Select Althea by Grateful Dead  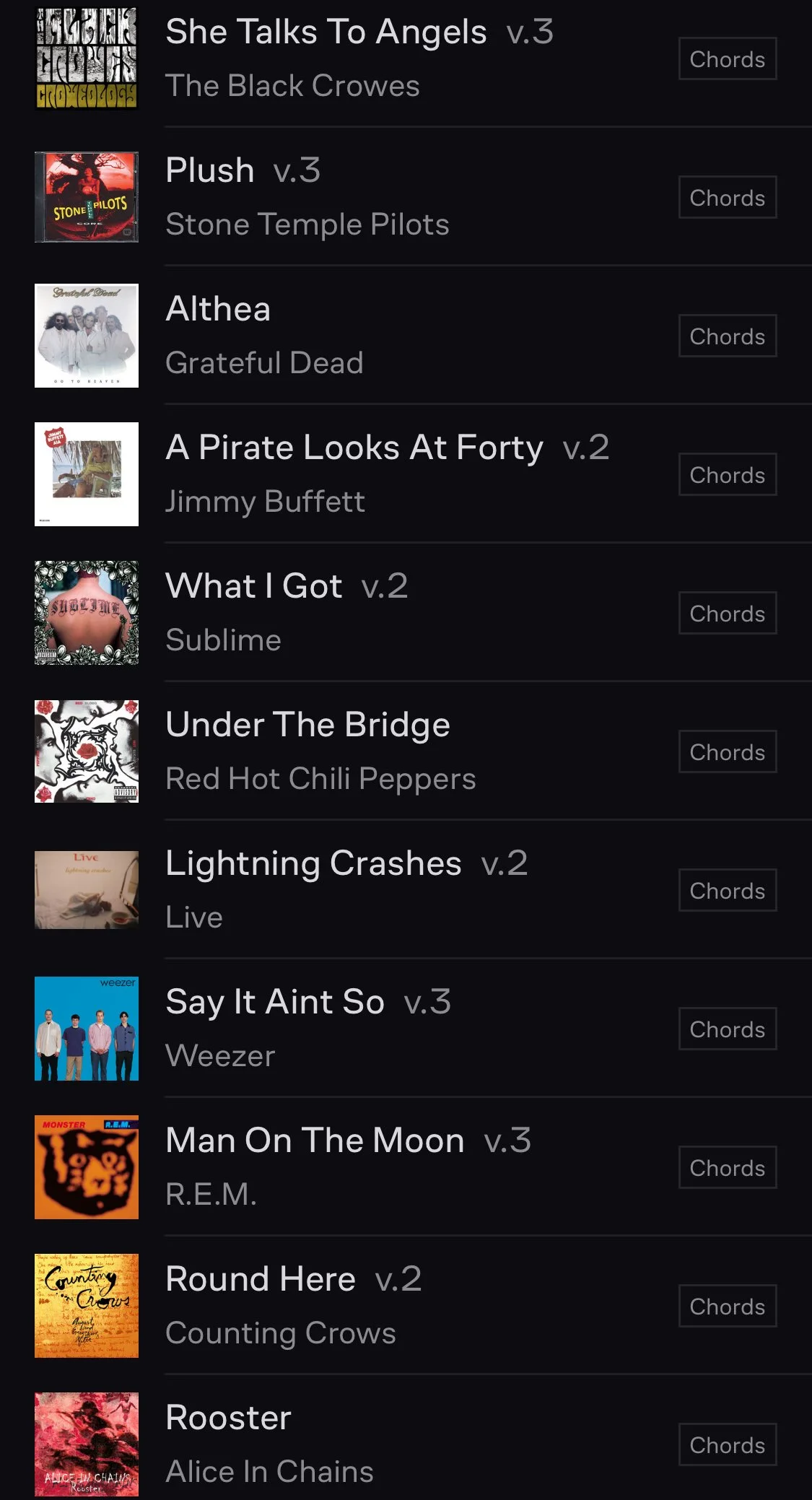[x=218, y=310]
